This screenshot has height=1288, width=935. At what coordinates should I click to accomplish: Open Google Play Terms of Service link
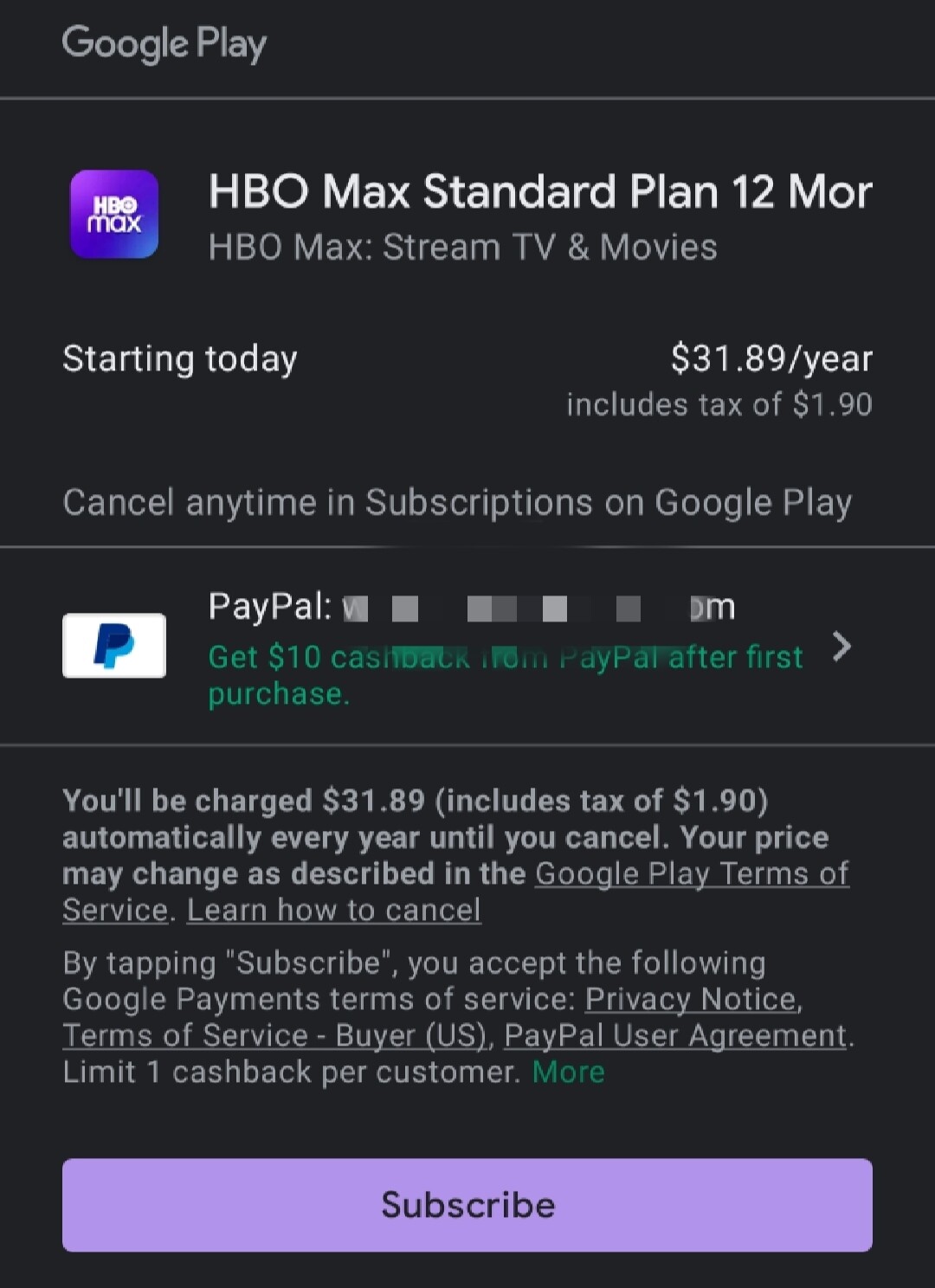tap(691, 874)
